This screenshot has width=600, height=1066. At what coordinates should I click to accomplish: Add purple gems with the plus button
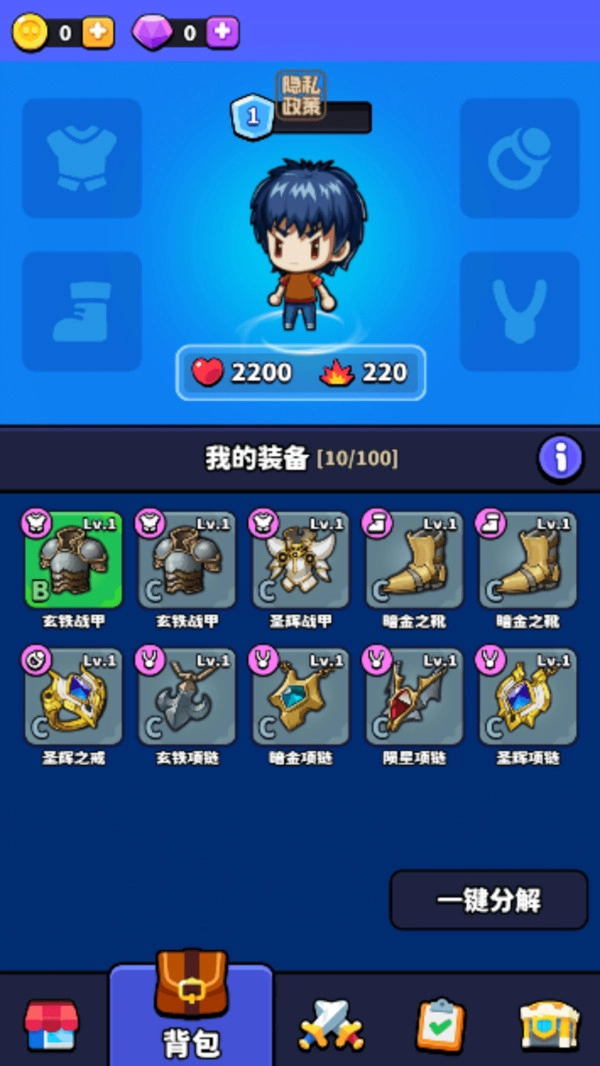[222, 33]
